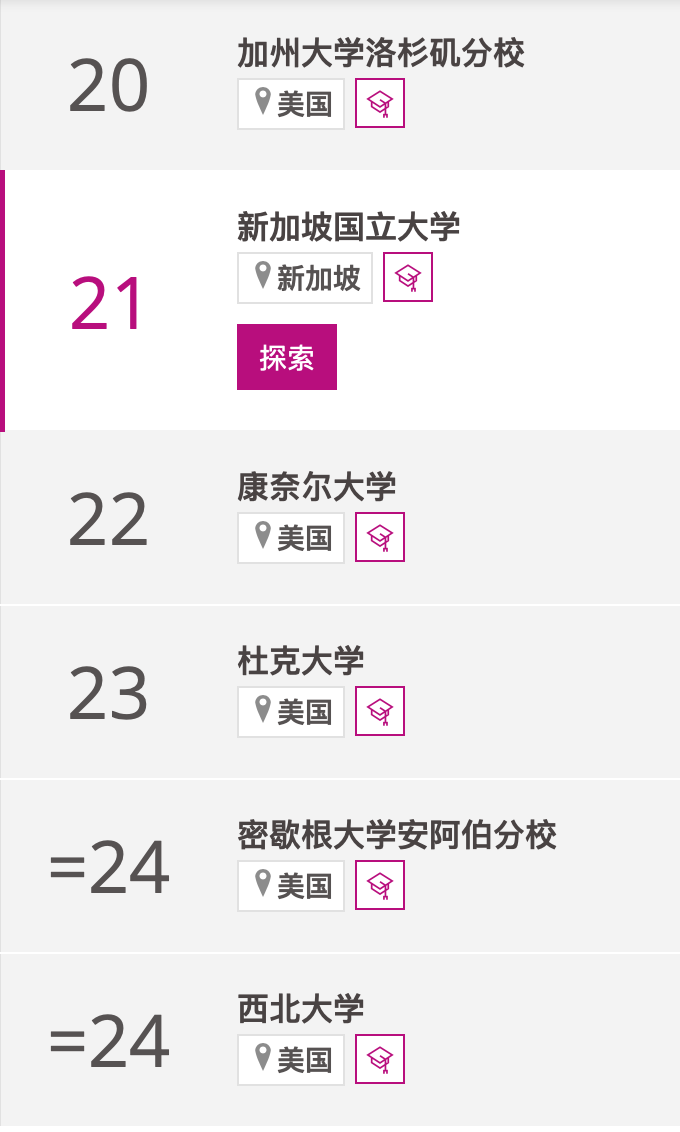Tap the graduation cap icon for 康奈尔大学
This screenshot has width=680, height=1132.
tap(380, 537)
